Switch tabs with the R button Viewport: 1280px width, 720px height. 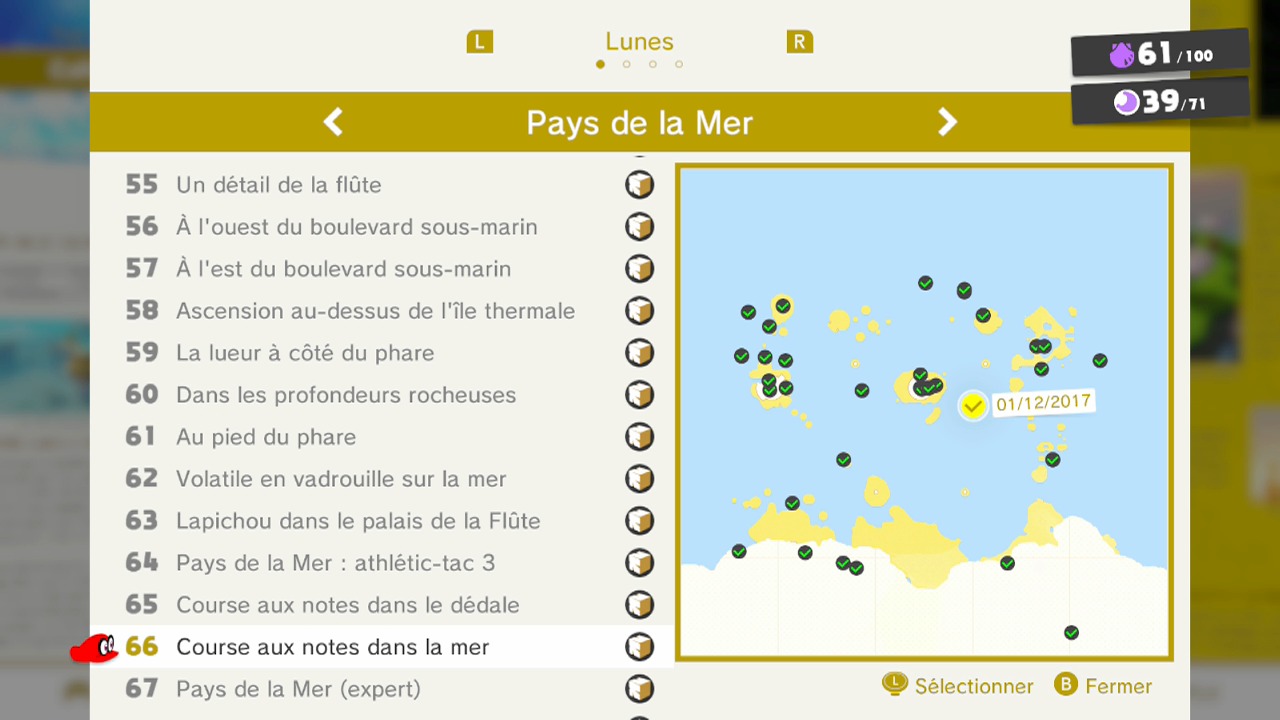799,42
